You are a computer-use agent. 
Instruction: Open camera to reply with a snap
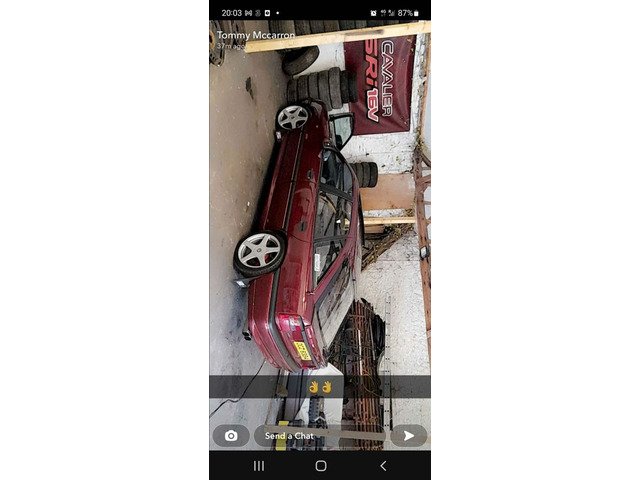[x=231, y=436]
